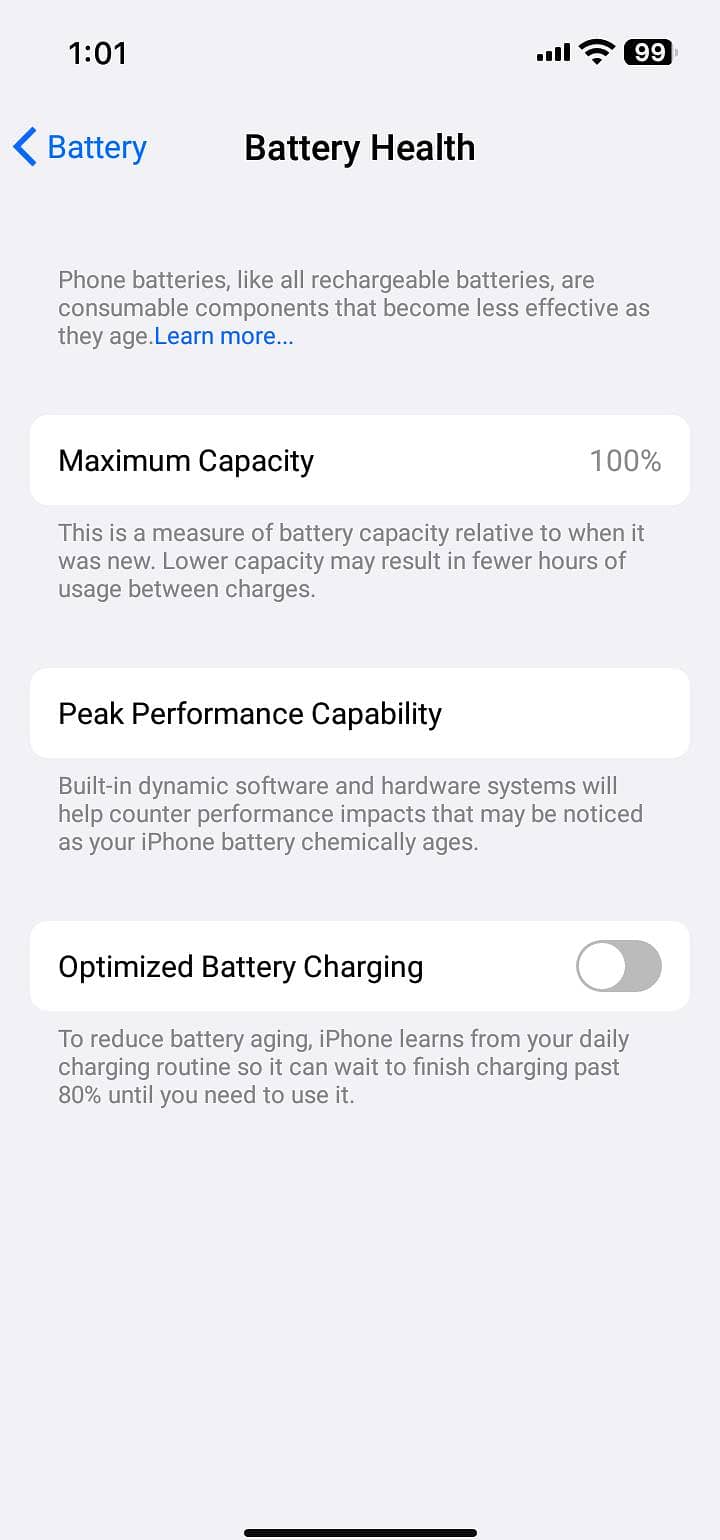Open the Peak Performance Capability section
Image resolution: width=720 pixels, height=1540 pixels.
tap(360, 713)
